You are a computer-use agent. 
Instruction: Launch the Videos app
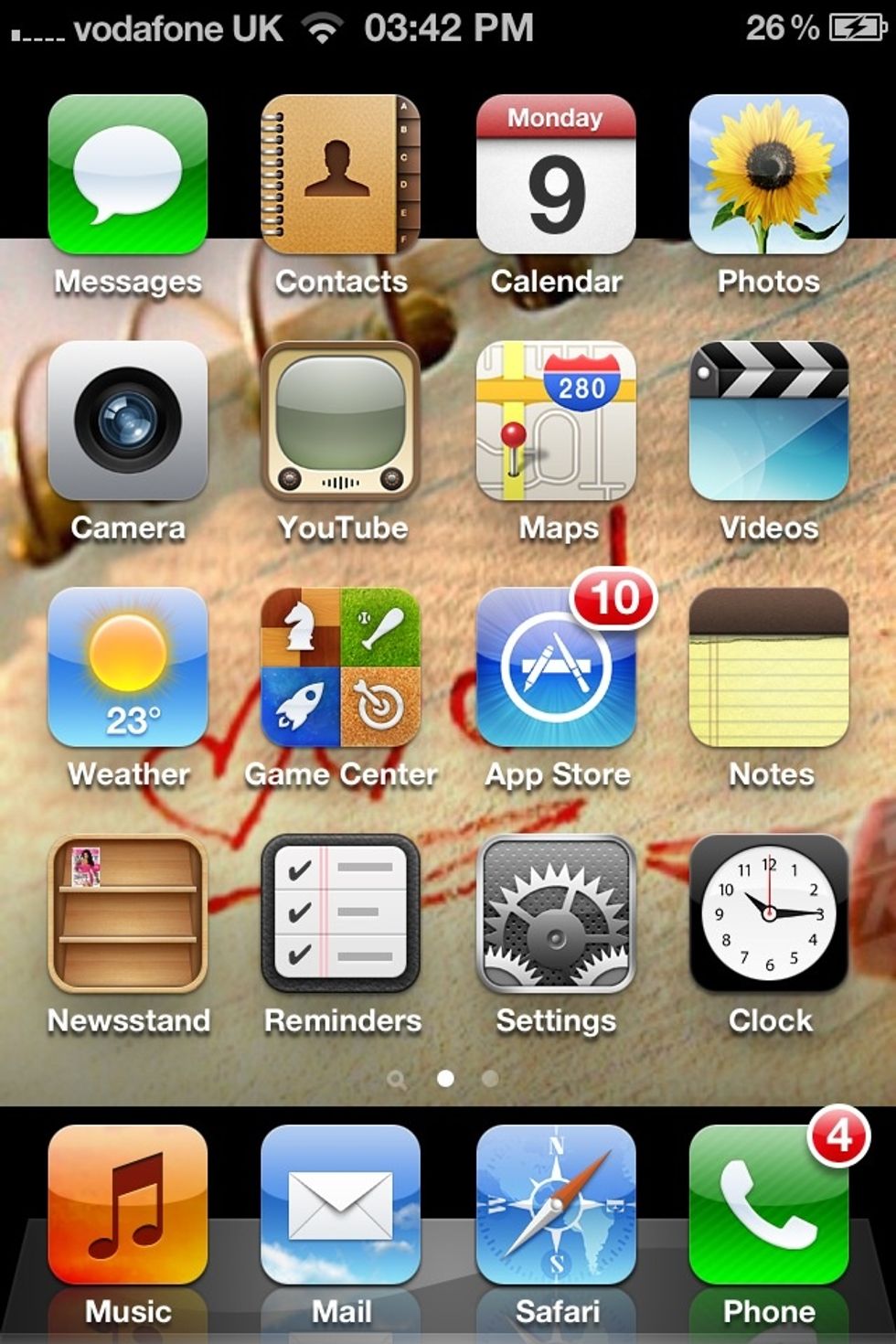point(769,421)
